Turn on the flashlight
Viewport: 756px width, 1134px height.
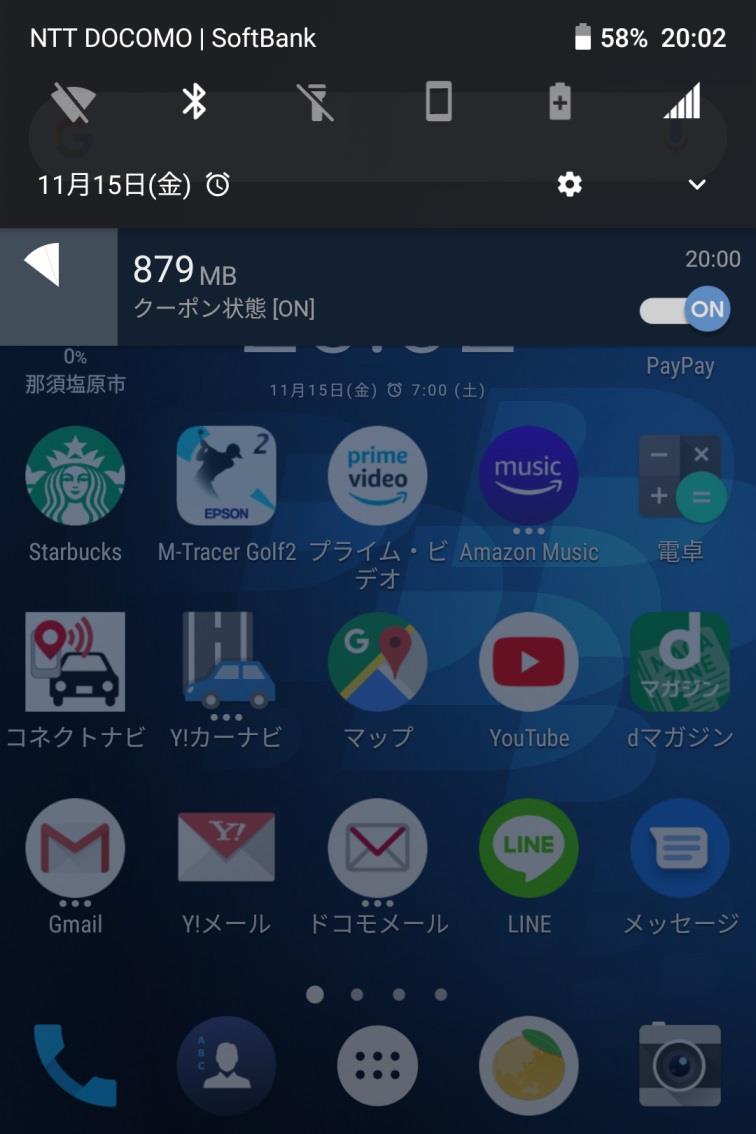click(x=316, y=102)
